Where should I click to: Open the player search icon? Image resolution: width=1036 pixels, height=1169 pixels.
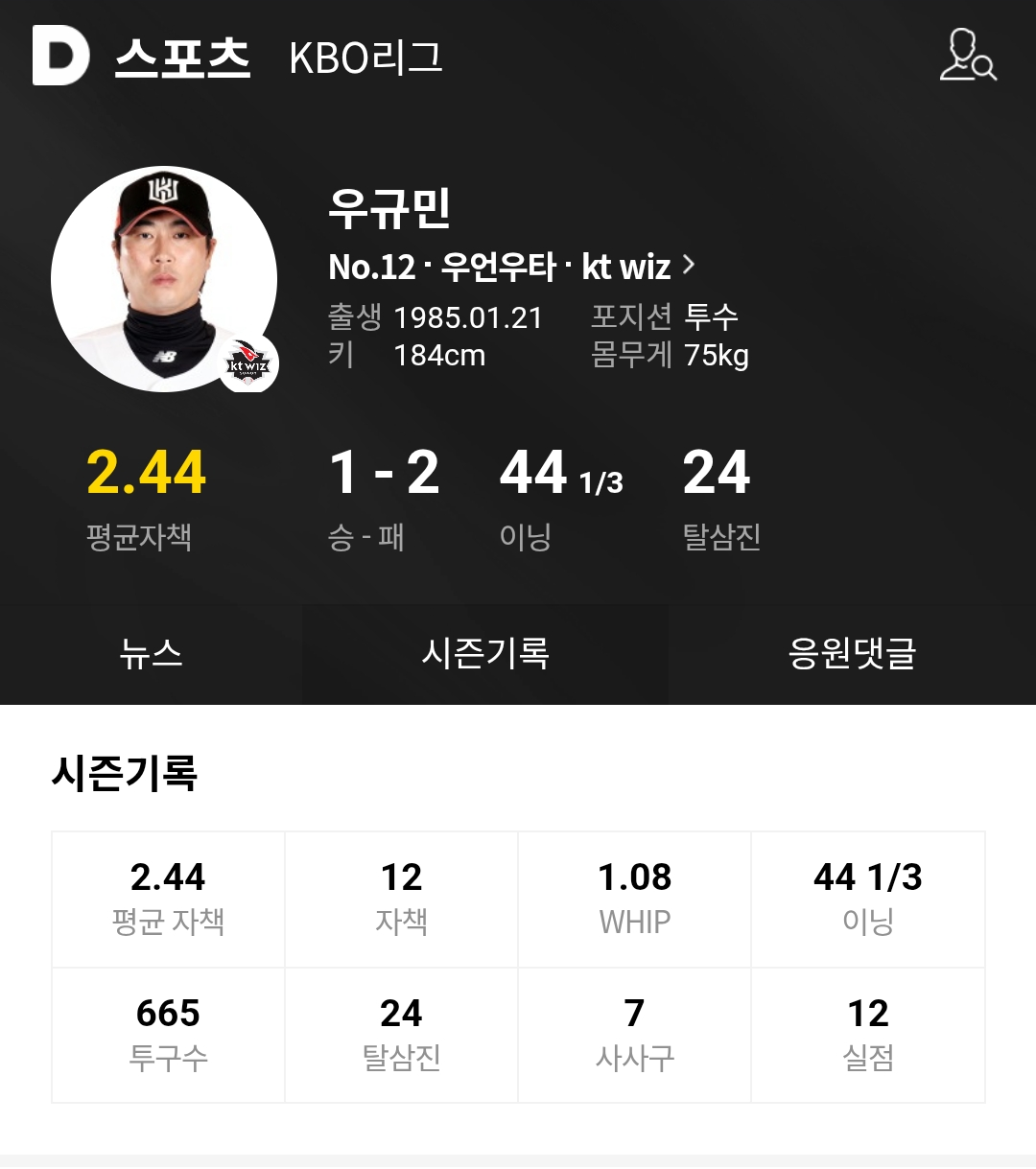[967, 56]
